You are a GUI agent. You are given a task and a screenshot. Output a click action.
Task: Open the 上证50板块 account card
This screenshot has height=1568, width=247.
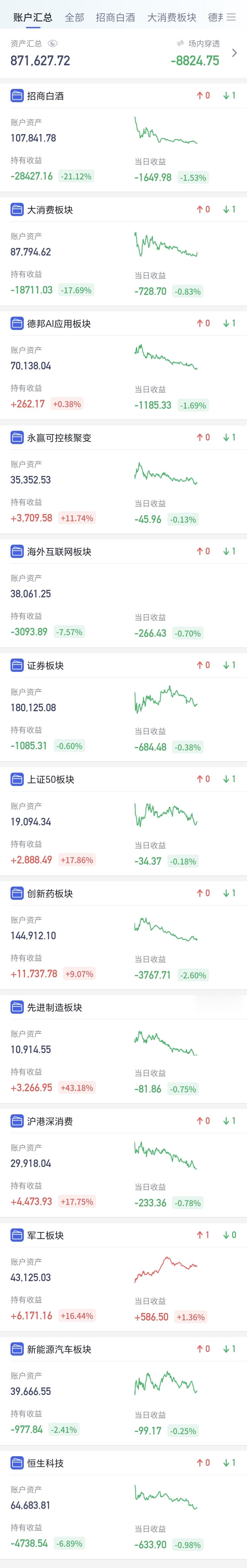123,819
